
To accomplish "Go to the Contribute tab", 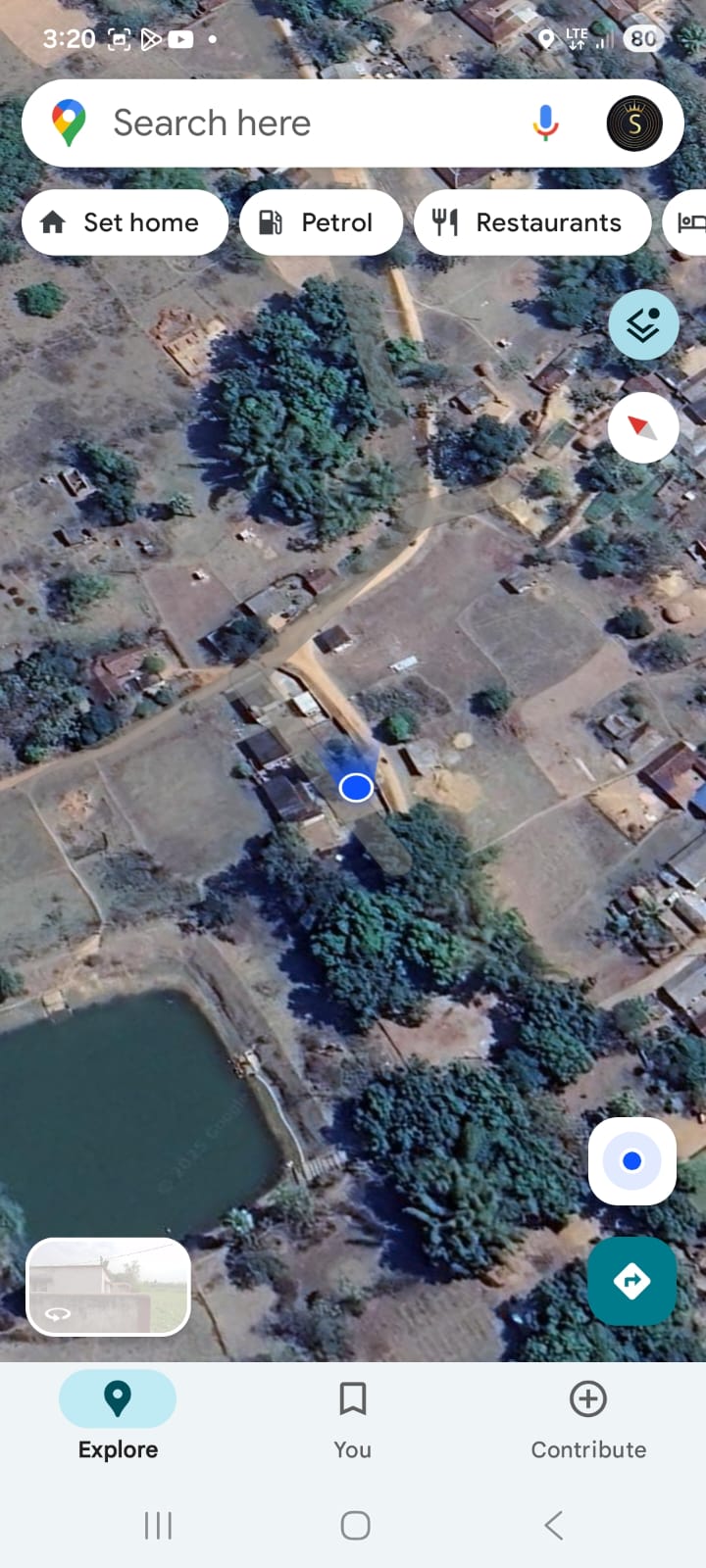I will pyautogui.click(x=588, y=1416).
